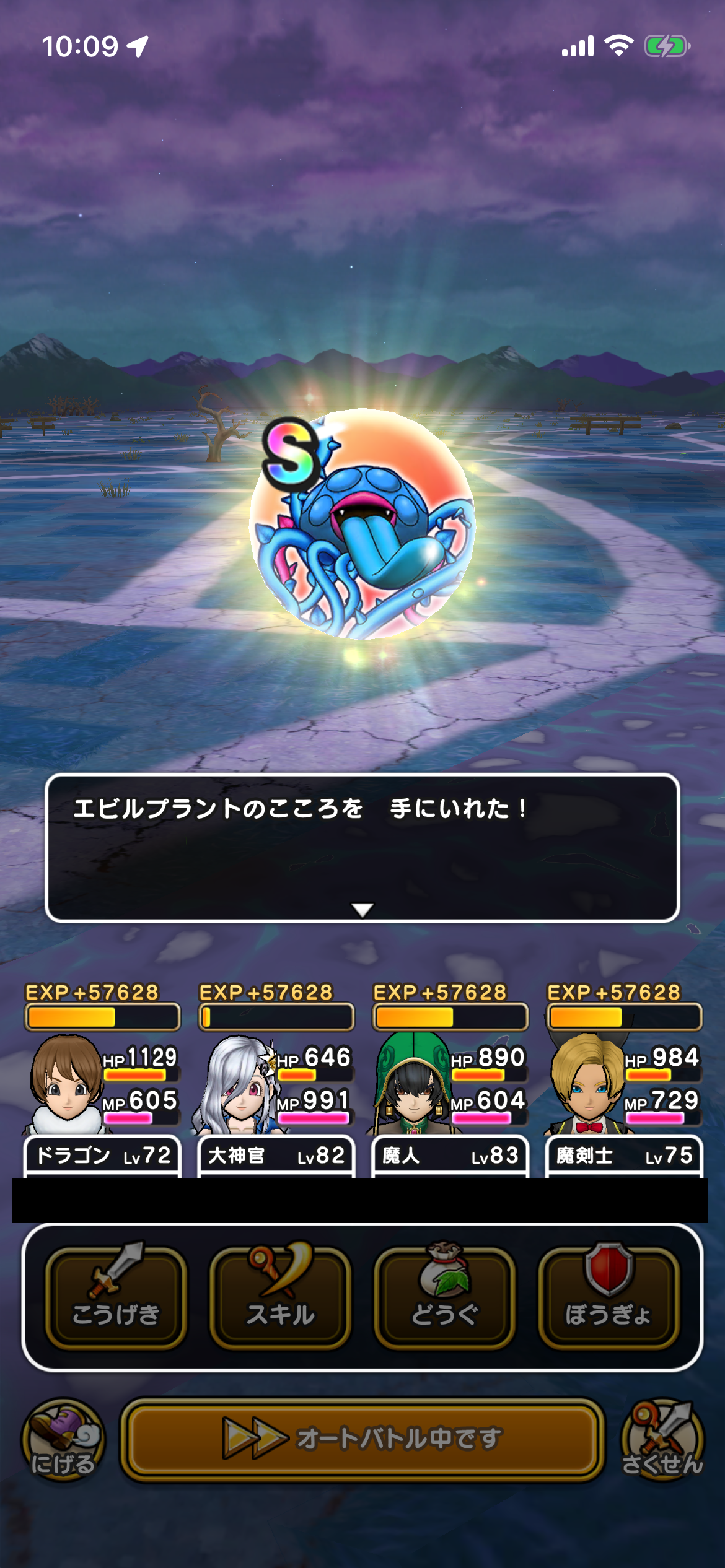Toggle the オートバトル auto battle button
This screenshot has width=725, height=1568.
(x=362, y=1439)
